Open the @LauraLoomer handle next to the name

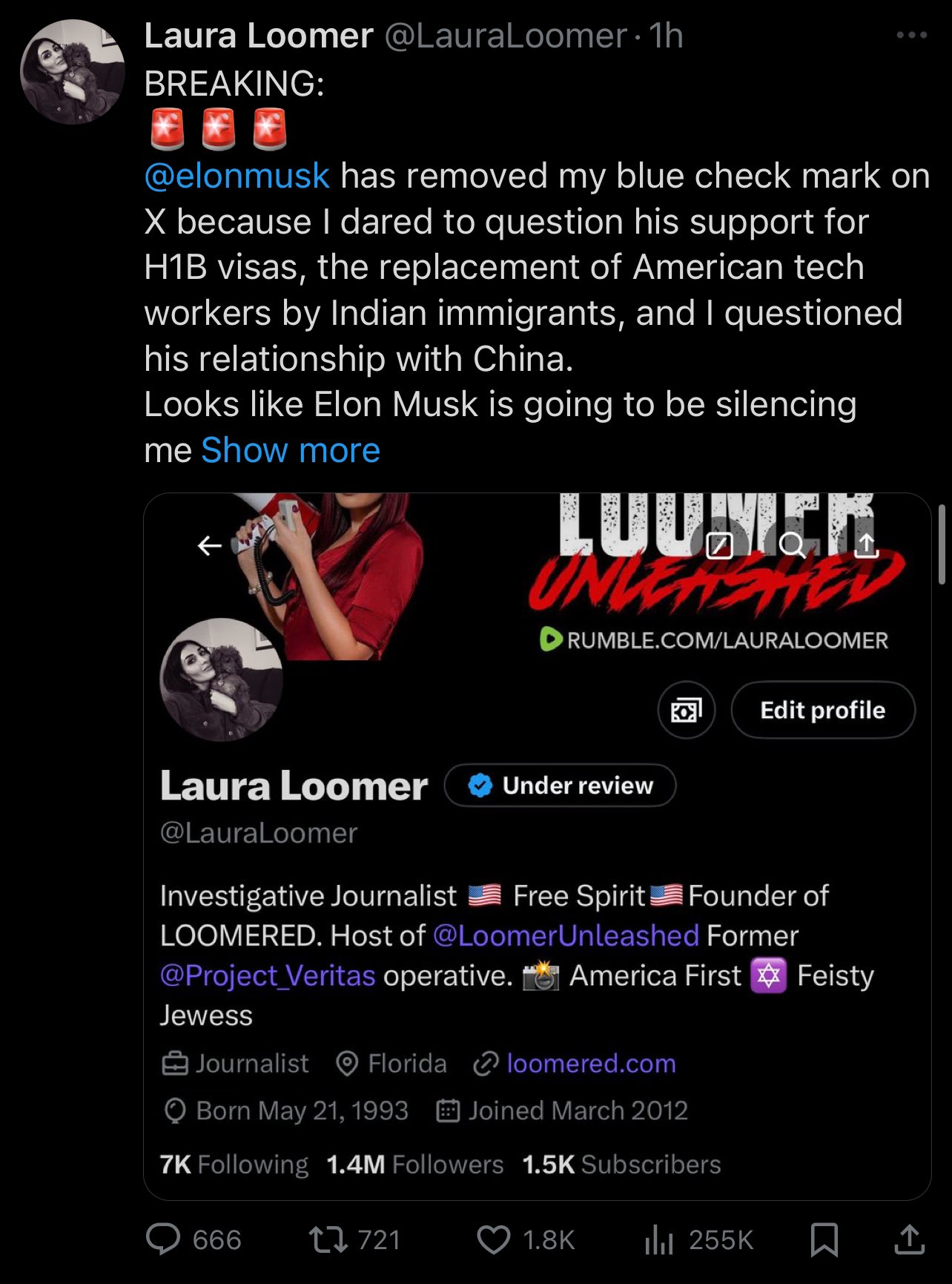tap(505, 36)
